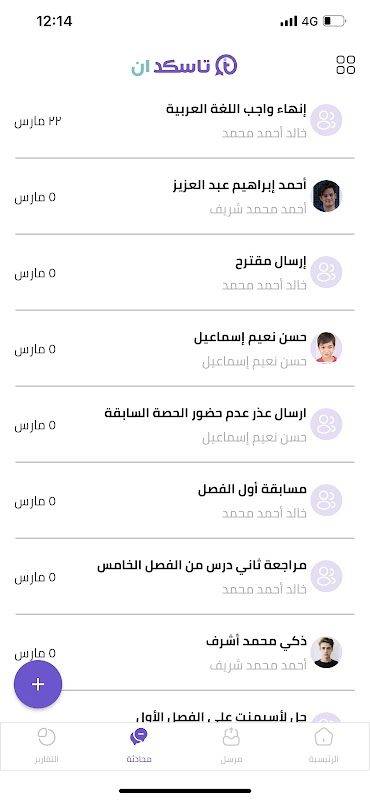Open the conversation إرسال مقترح
Image resolution: width=370 pixels, height=800 pixels.
pos(185,272)
